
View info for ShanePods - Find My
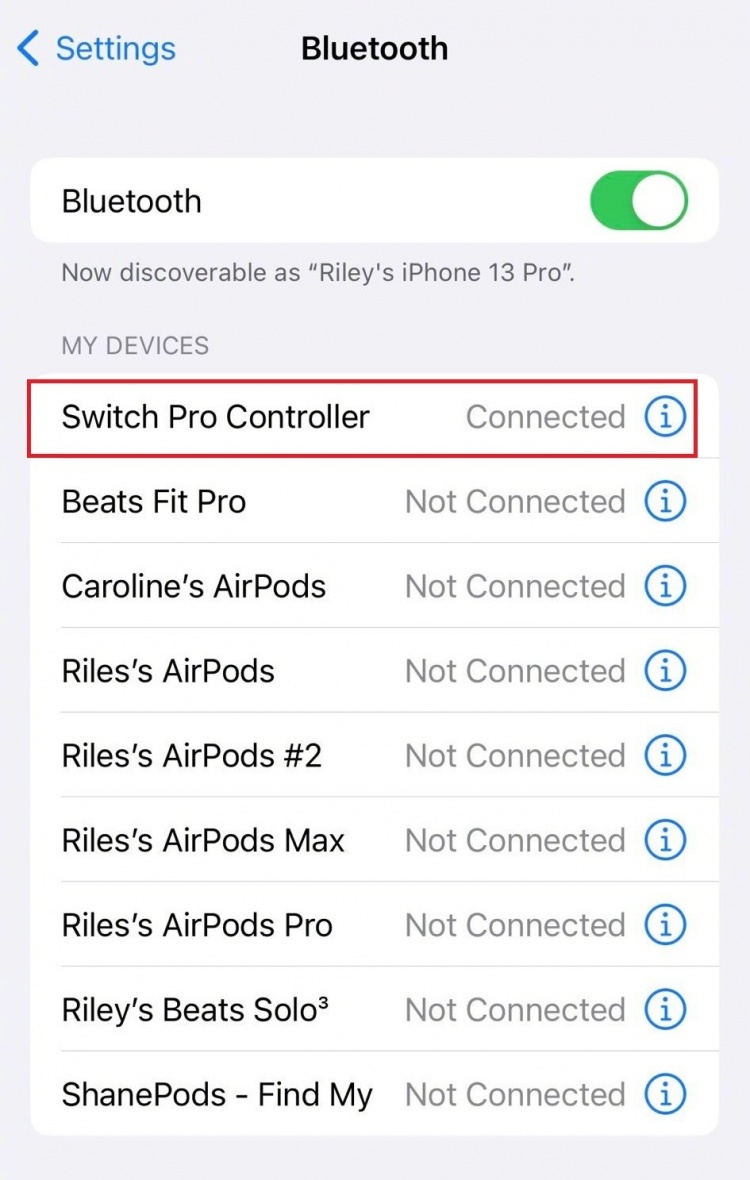665,1094
